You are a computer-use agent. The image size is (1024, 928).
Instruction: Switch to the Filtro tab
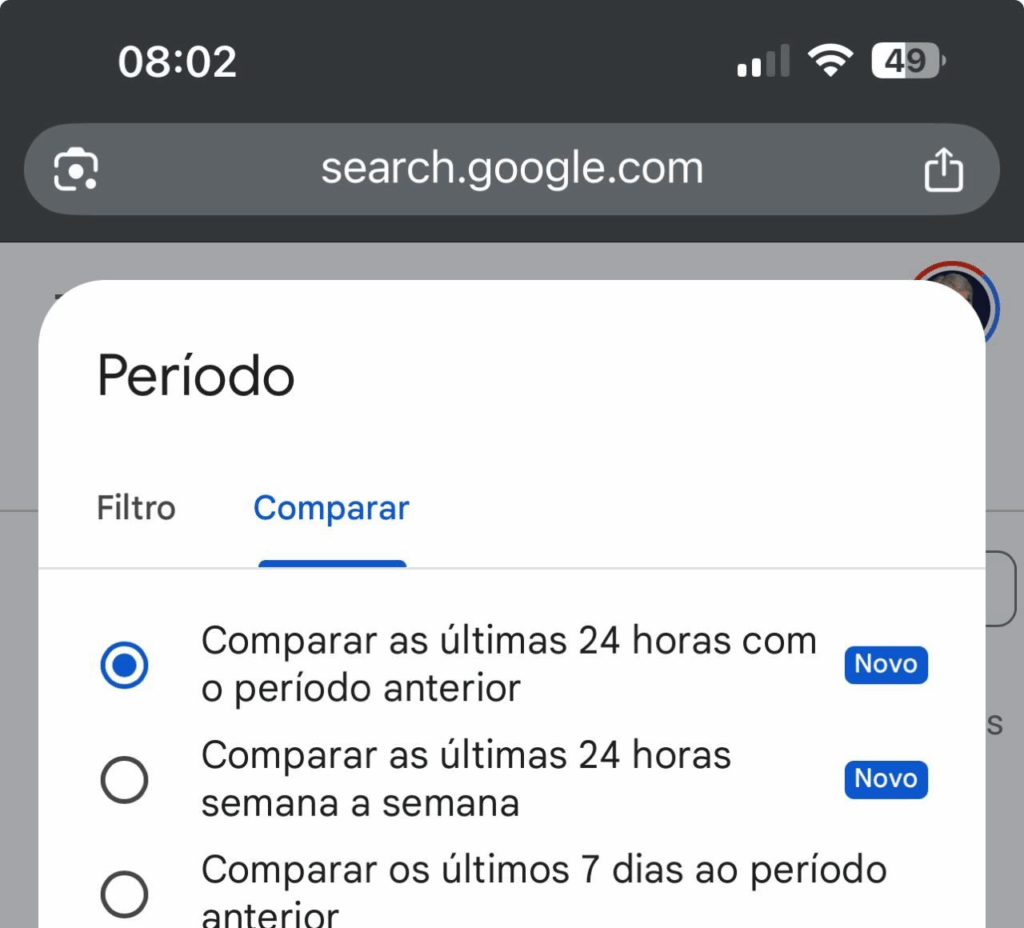[x=136, y=508]
